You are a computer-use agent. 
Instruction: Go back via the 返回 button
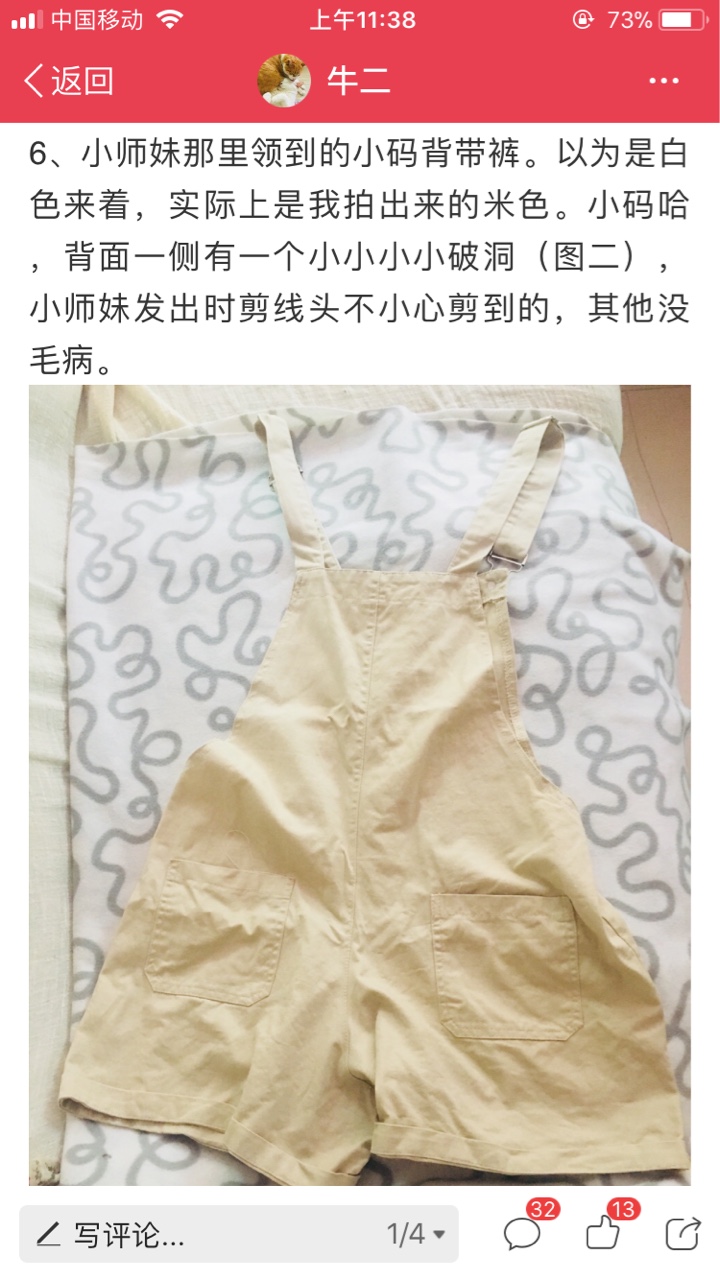[x=68, y=81]
